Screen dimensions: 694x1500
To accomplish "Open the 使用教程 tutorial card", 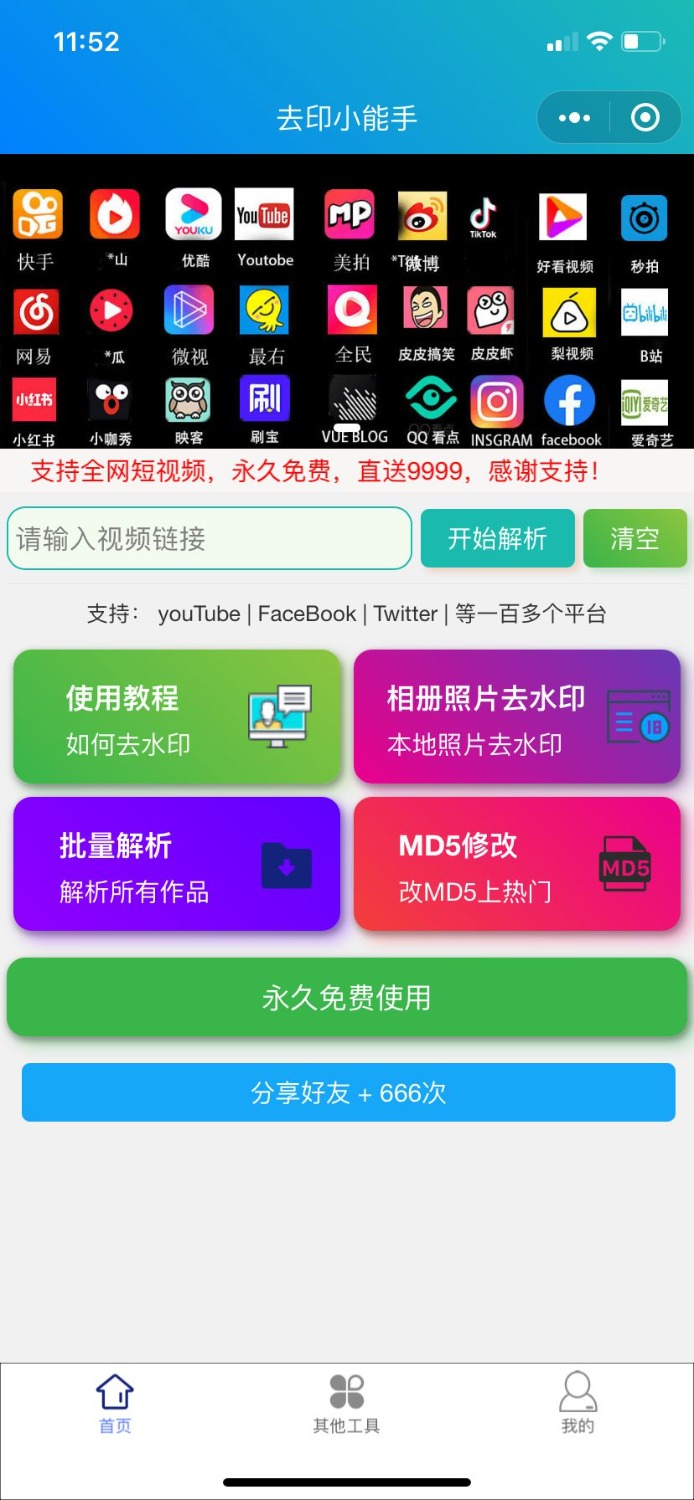I will click(x=177, y=716).
